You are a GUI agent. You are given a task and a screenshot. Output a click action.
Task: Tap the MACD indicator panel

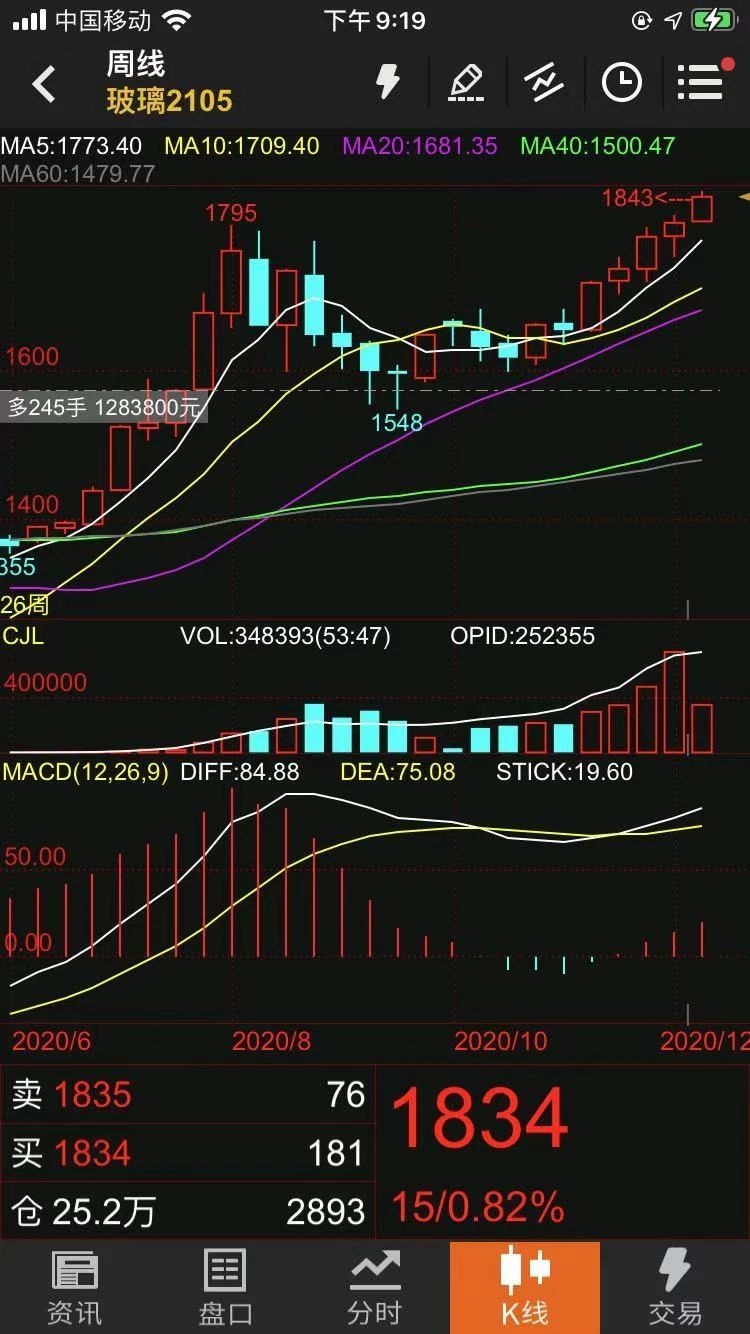coord(375,890)
